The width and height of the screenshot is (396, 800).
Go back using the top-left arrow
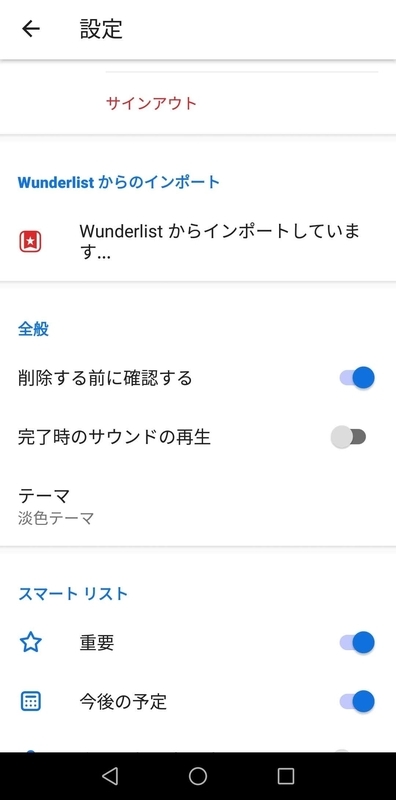click(31, 29)
